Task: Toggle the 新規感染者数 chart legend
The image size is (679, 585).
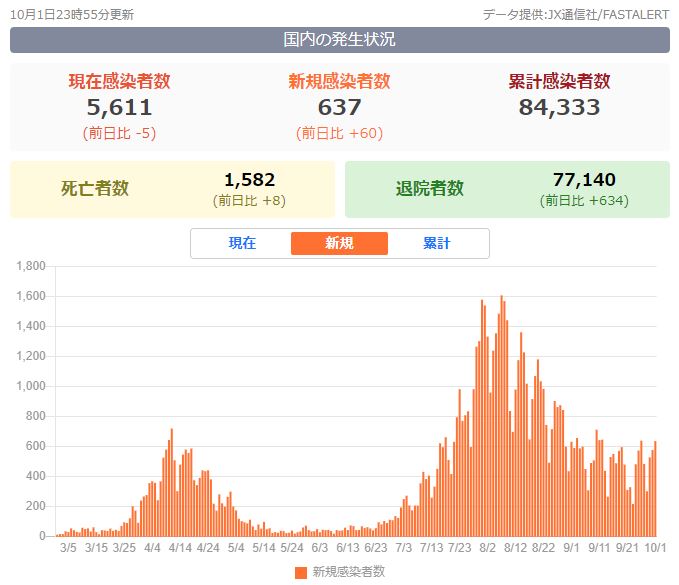Action: [x=340, y=572]
